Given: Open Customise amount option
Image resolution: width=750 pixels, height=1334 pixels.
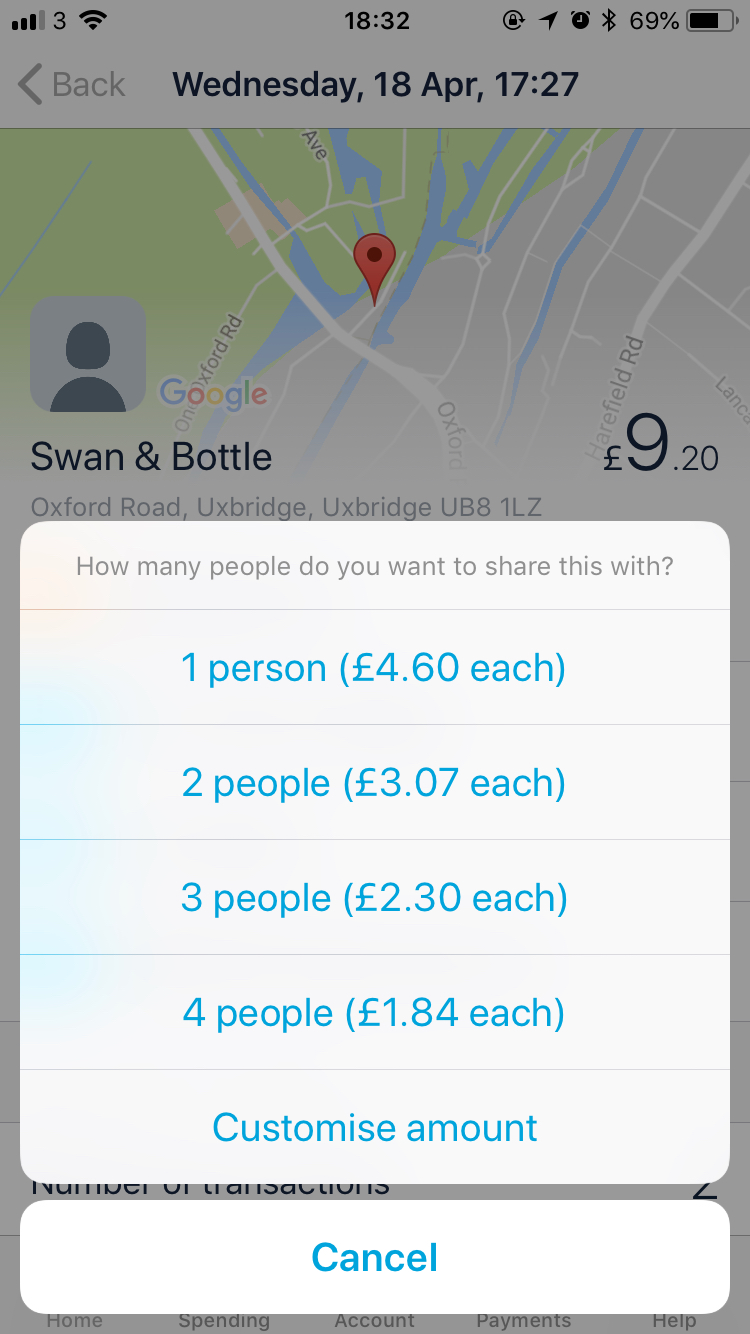Looking at the screenshot, I should point(375,1127).
